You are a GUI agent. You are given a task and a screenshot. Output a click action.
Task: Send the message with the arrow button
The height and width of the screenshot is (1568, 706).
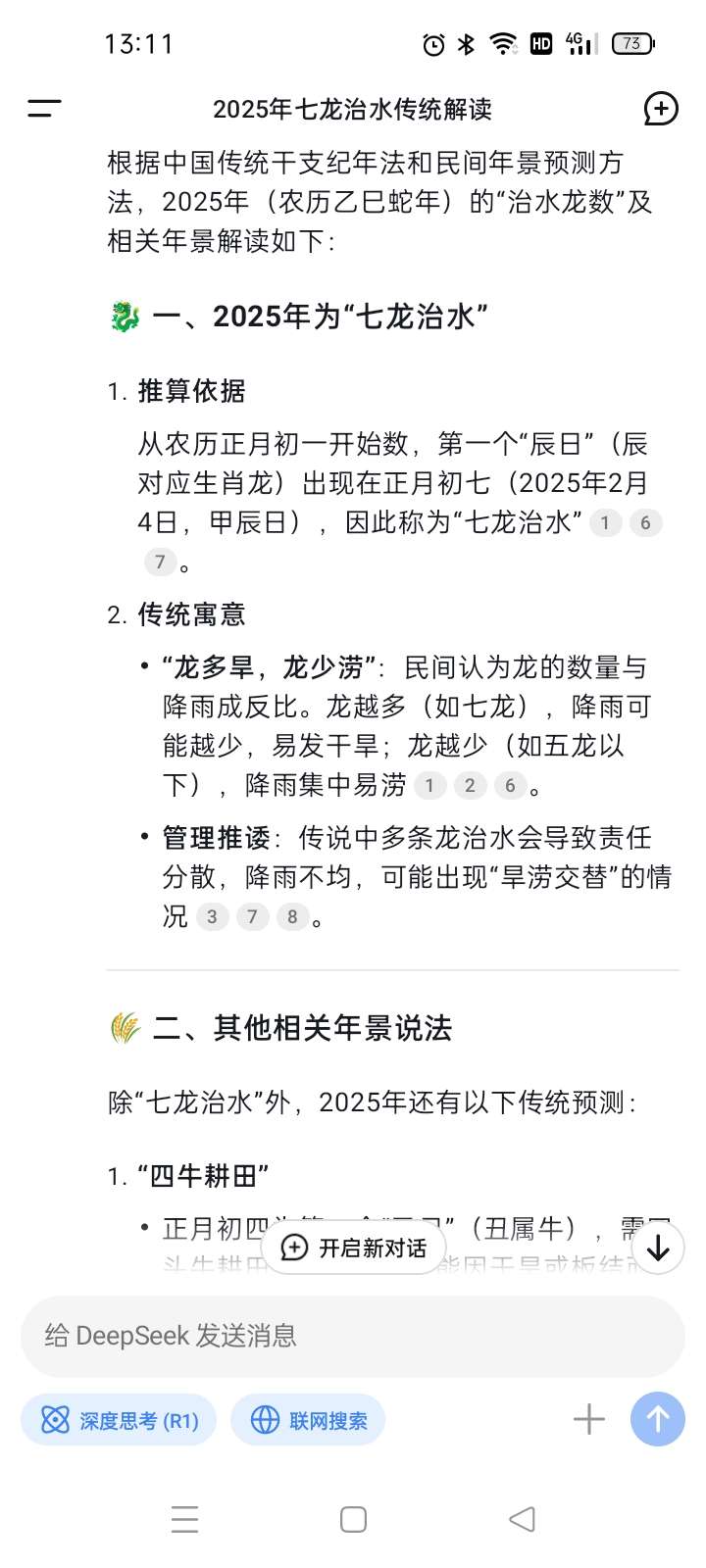(x=658, y=1419)
